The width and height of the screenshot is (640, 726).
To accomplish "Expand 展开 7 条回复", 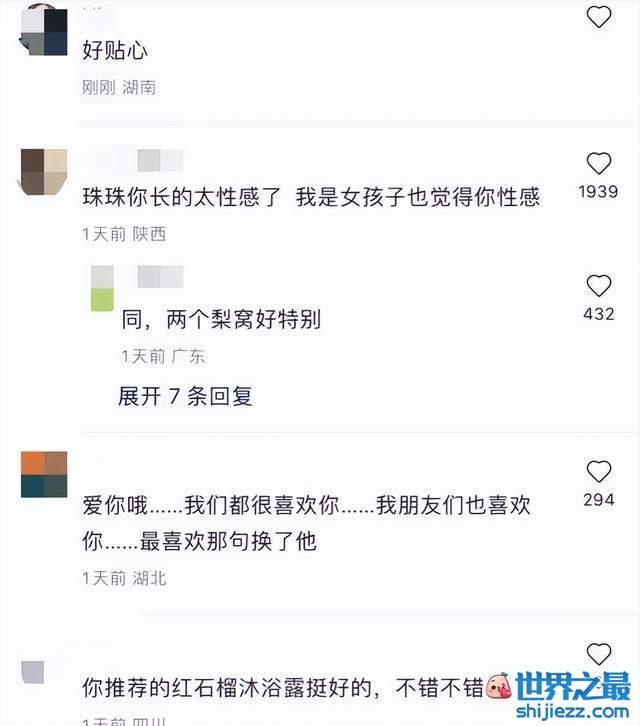I will click(x=186, y=396).
